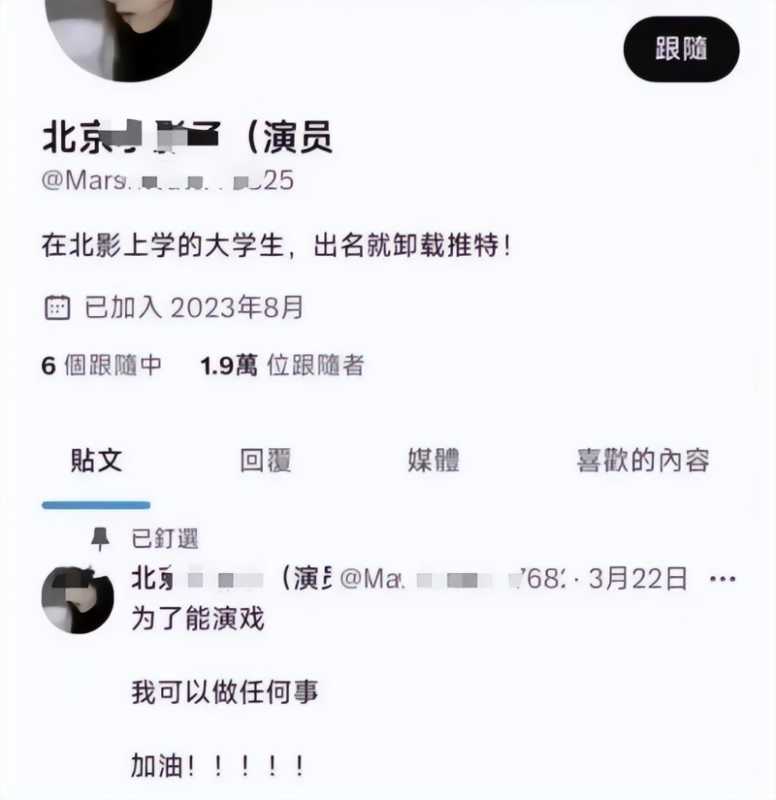Select the 貼文 tab
This screenshot has width=776, height=800.
click(x=96, y=460)
